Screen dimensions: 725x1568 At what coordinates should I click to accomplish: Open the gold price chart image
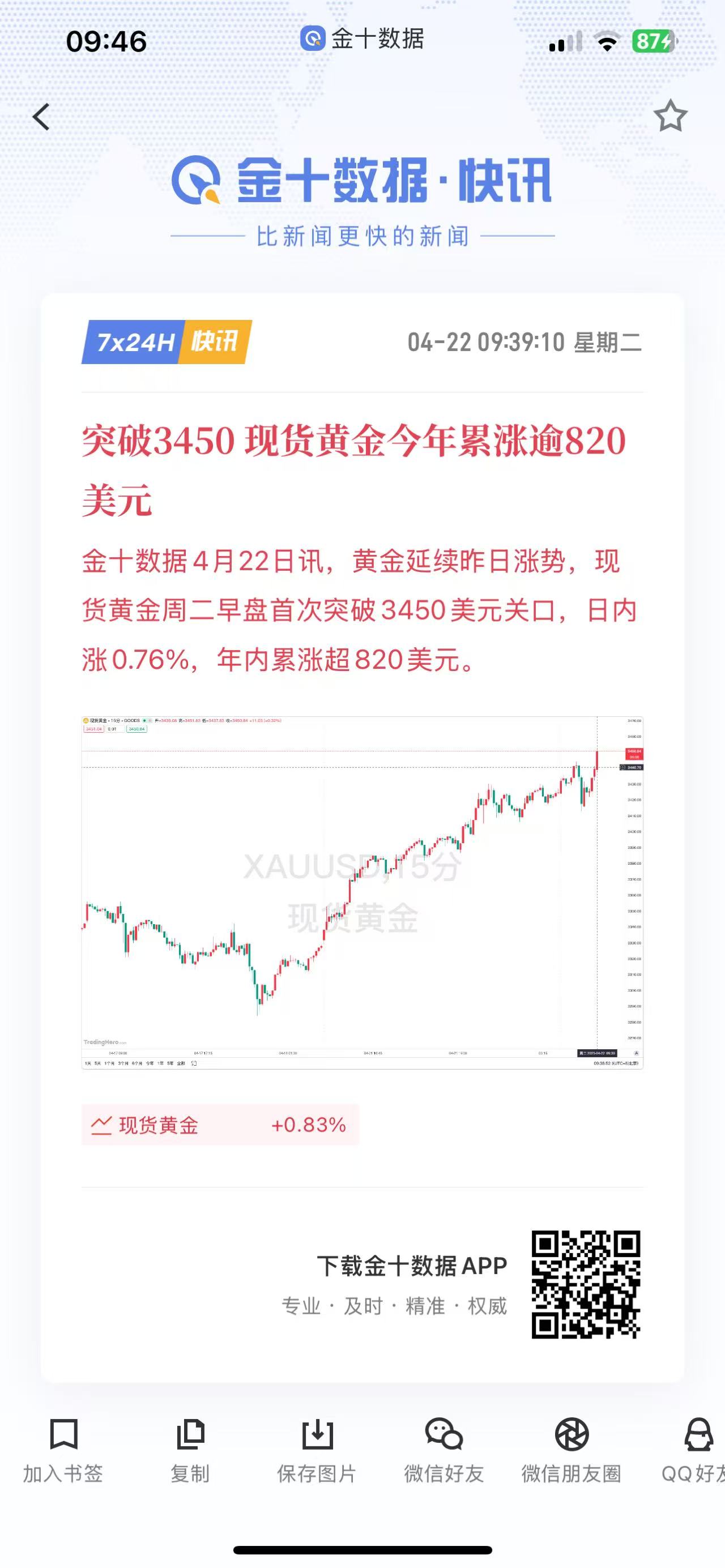point(362,892)
